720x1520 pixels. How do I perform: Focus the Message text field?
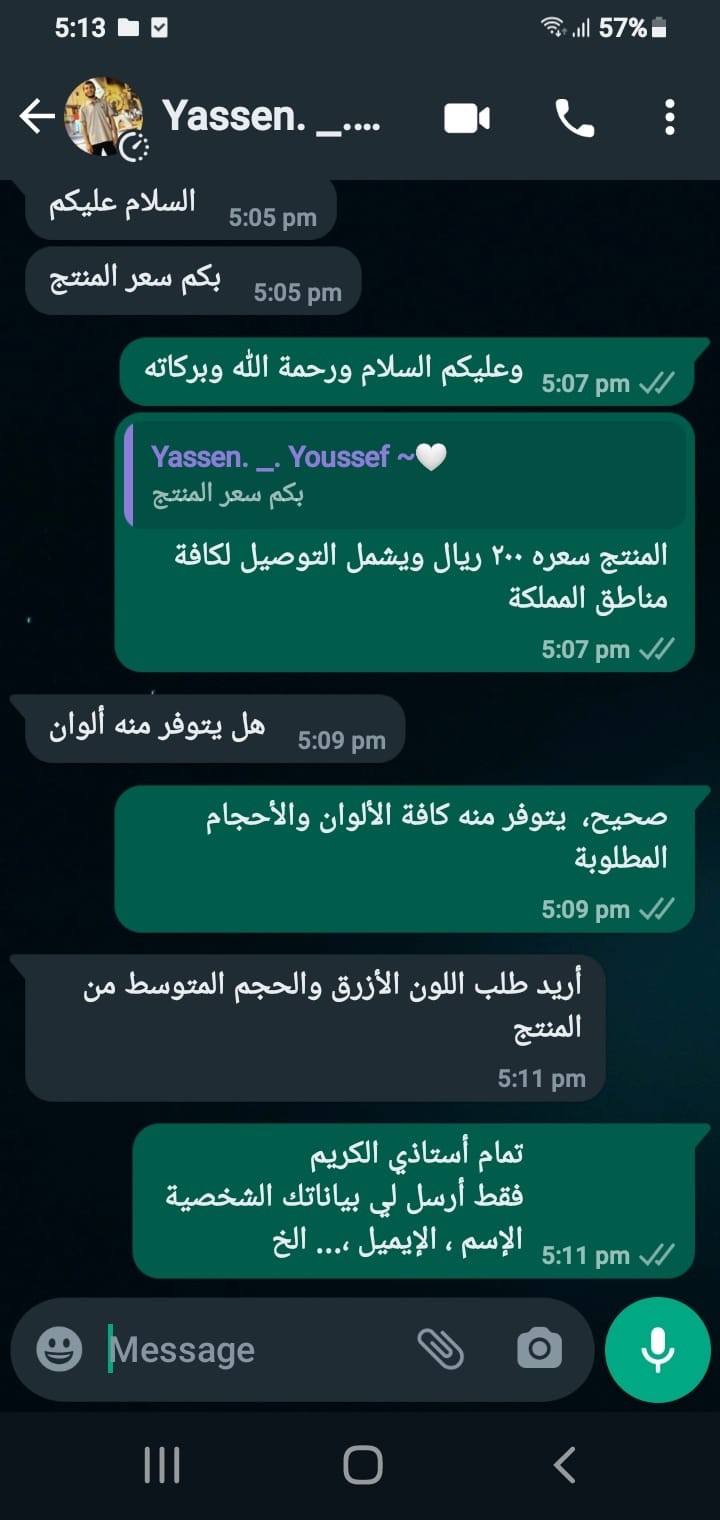click(x=255, y=1350)
